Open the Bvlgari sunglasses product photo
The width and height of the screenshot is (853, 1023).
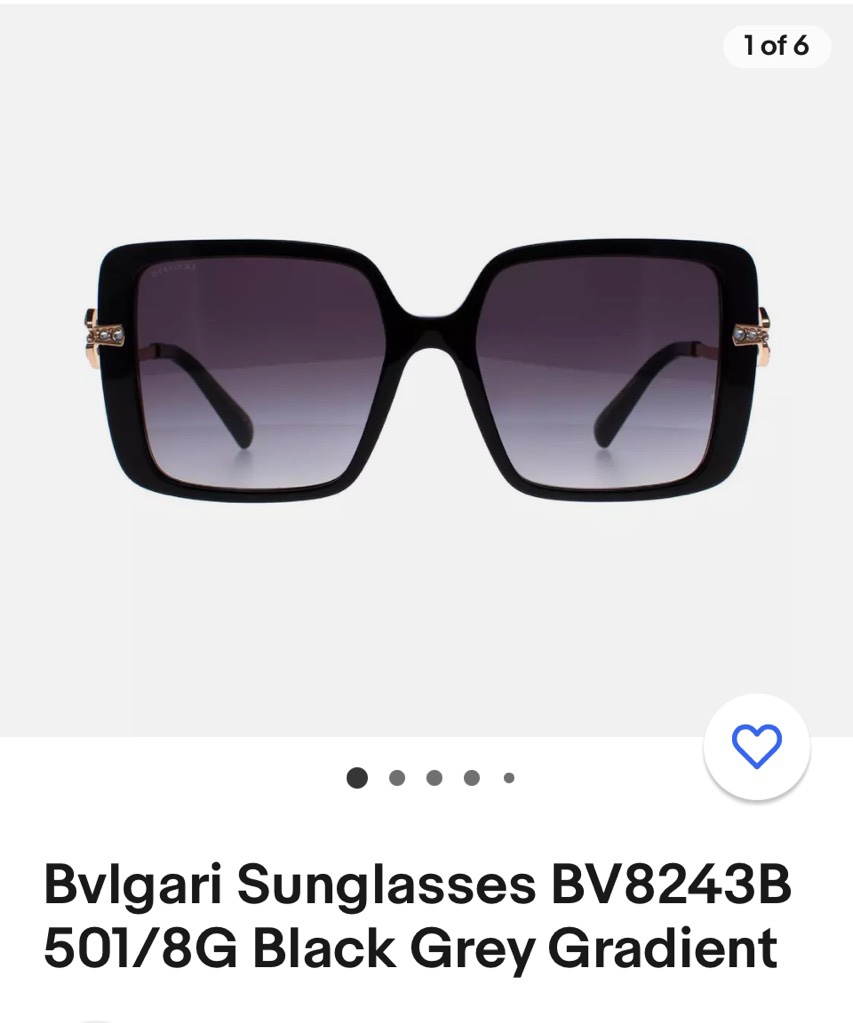click(428, 370)
